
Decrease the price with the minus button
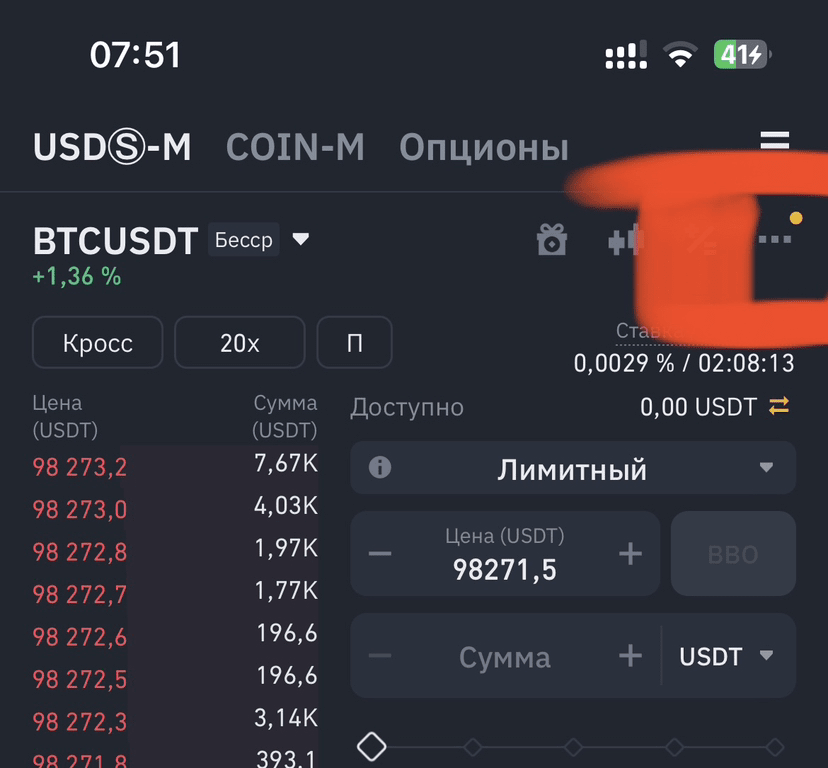(x=380, y=554)
